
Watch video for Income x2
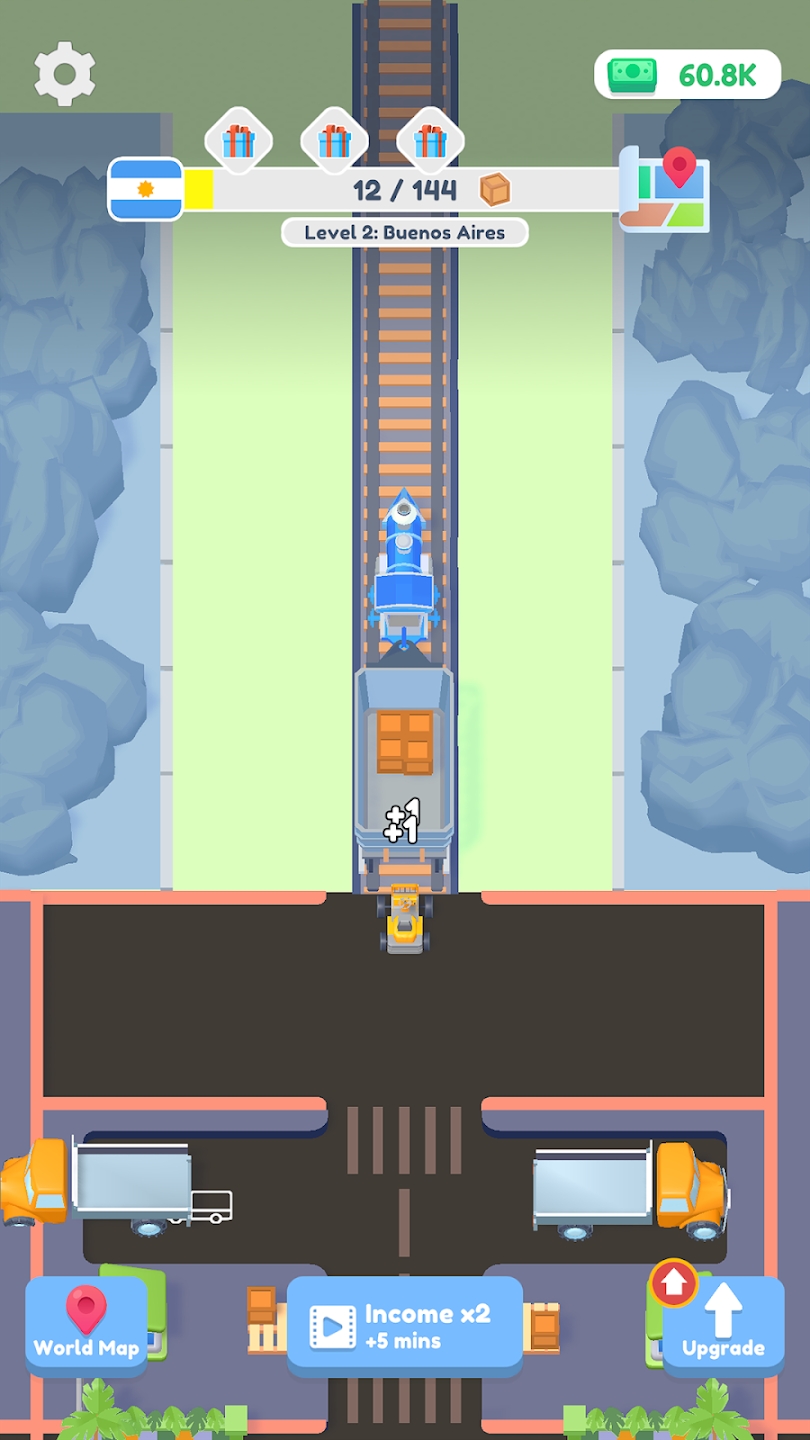click(404, 1326)
